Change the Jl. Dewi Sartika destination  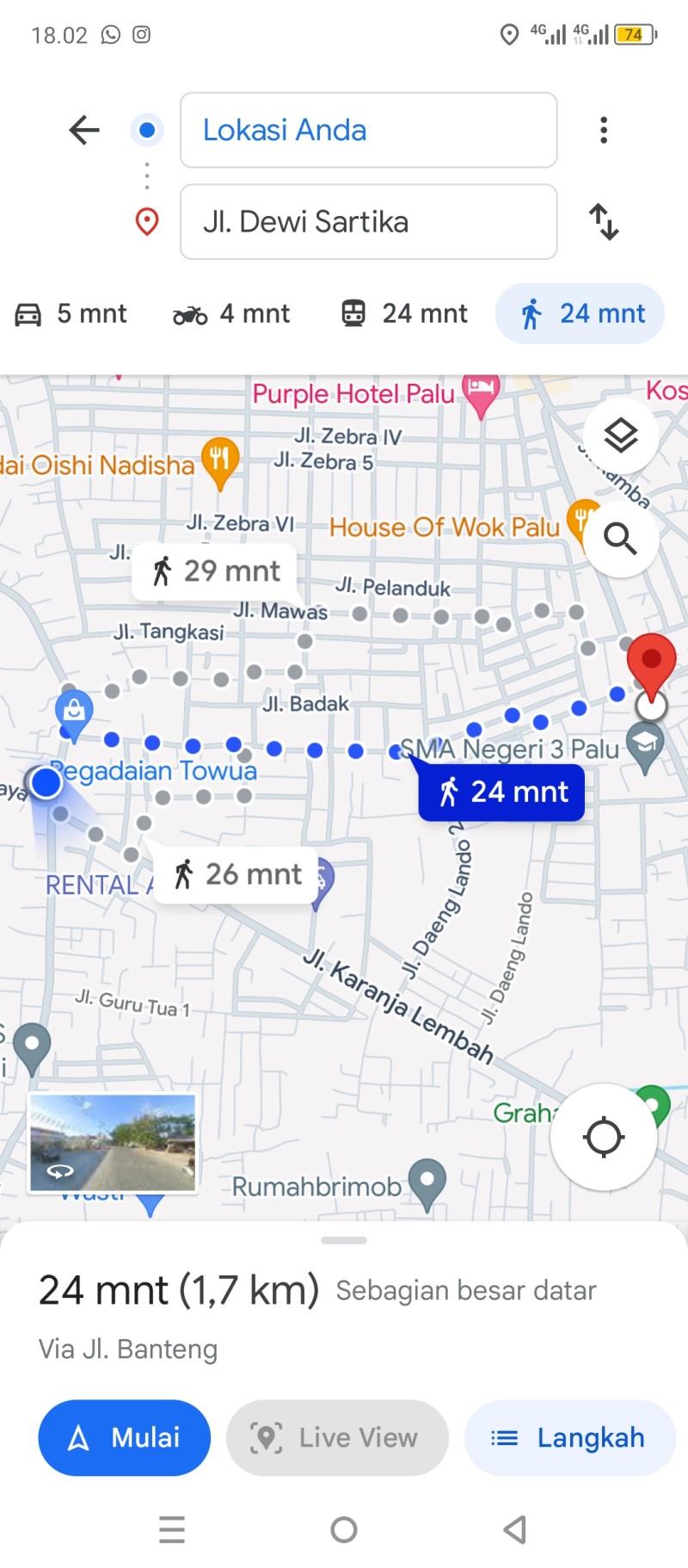tap(368, 222)
